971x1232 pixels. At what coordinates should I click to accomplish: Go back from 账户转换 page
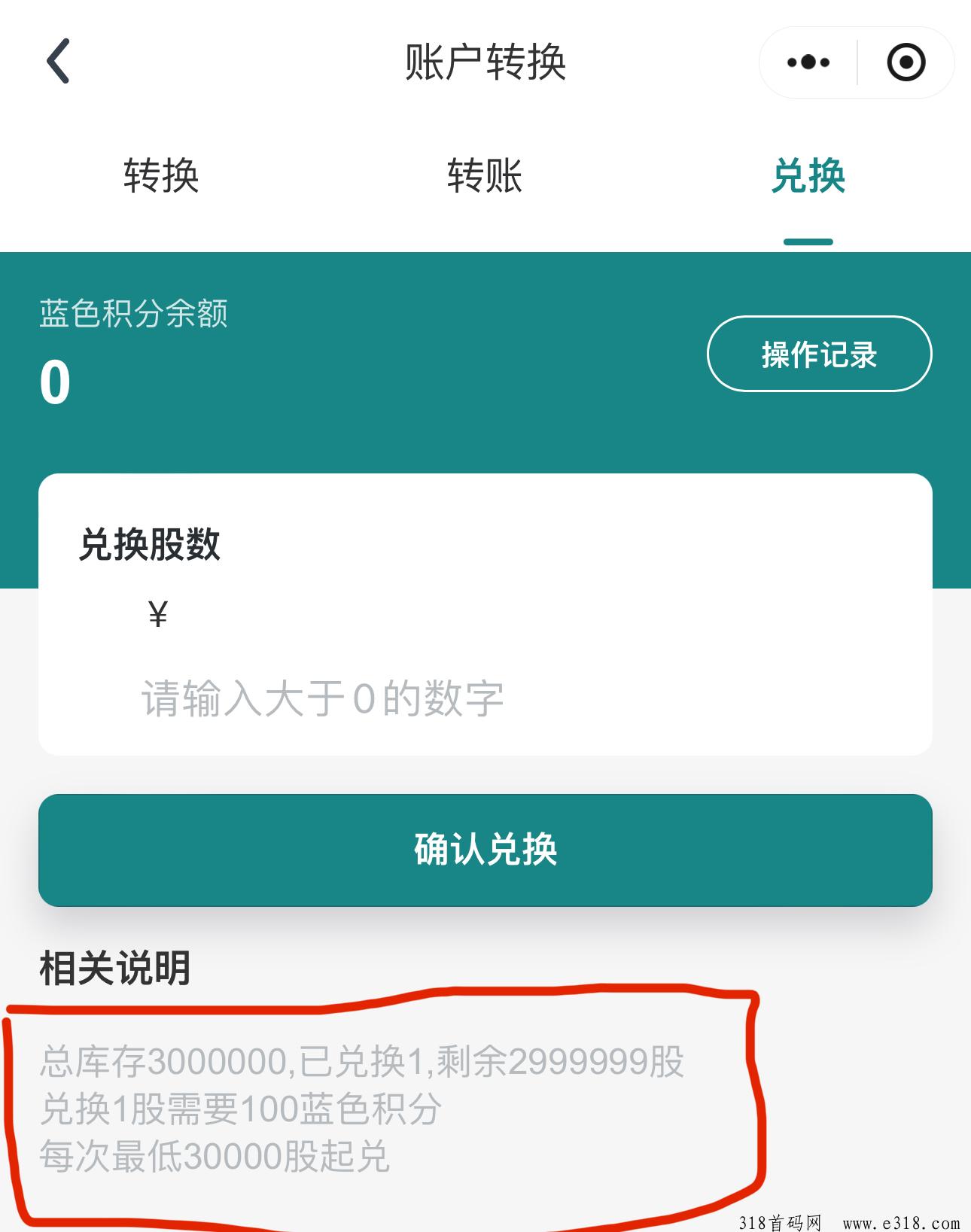pyautogui.click(x=58, y=61)
